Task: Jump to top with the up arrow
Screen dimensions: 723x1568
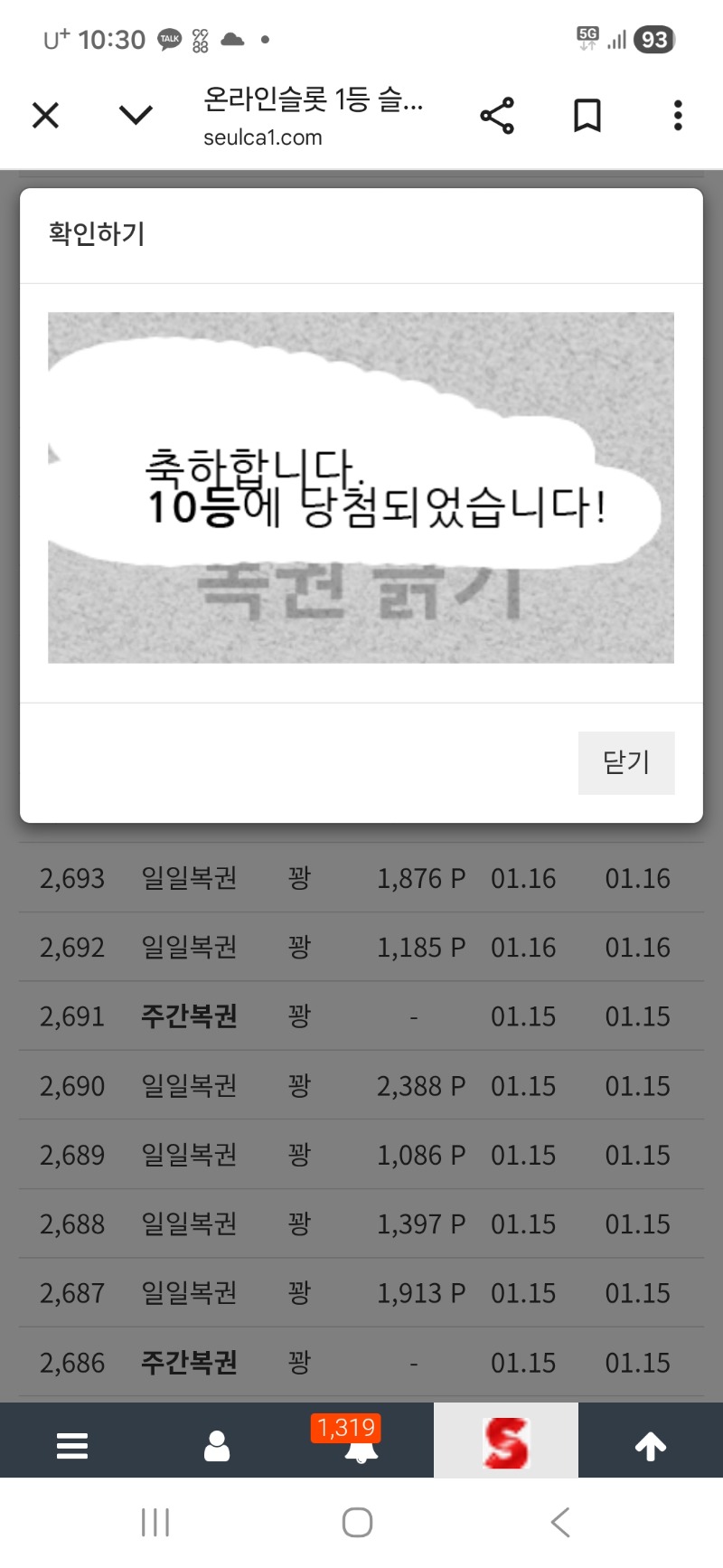Action: point(651,1445)
